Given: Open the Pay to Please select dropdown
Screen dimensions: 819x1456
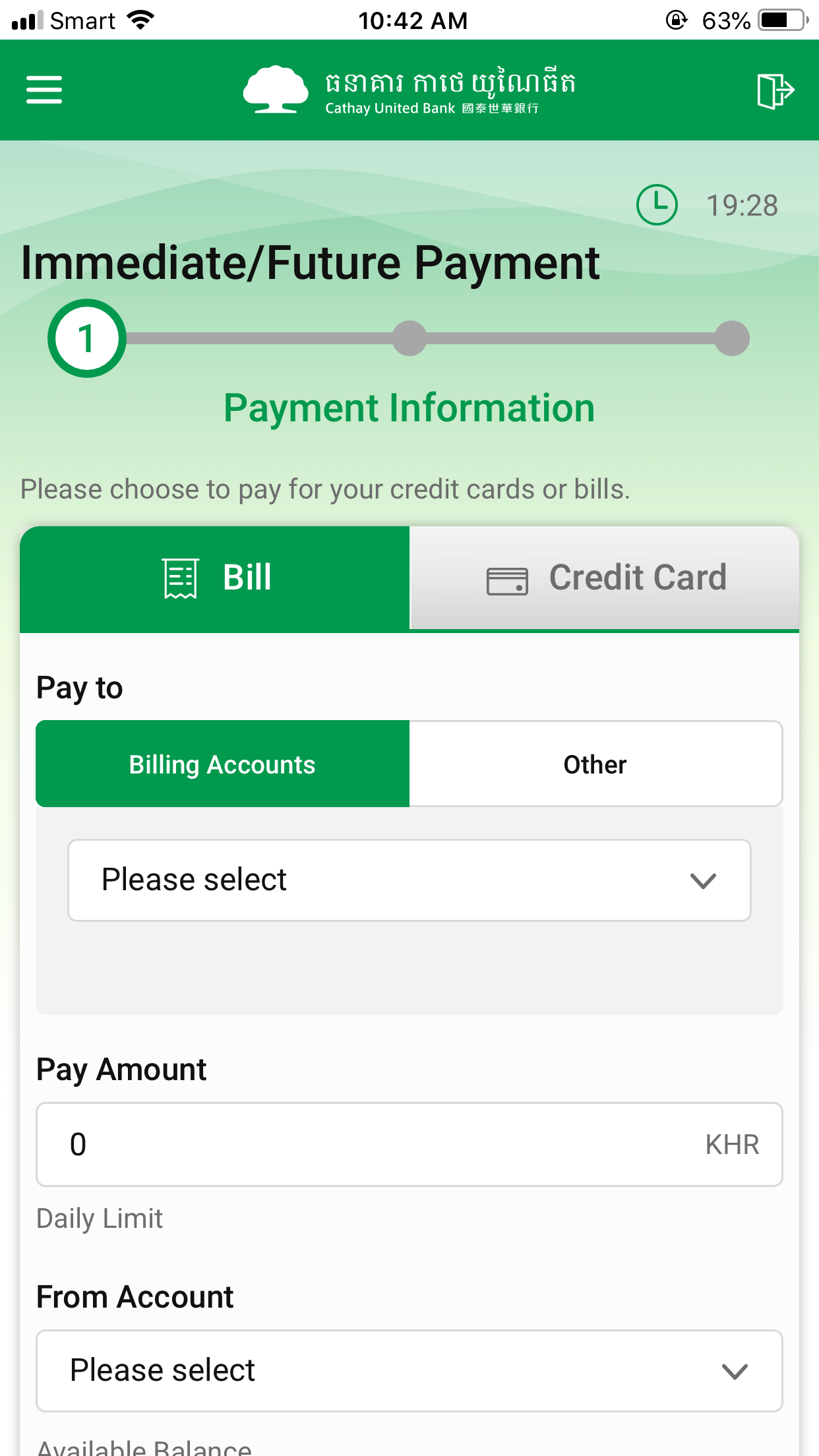Looking at the screenshot, I should [x=409, y=880].
